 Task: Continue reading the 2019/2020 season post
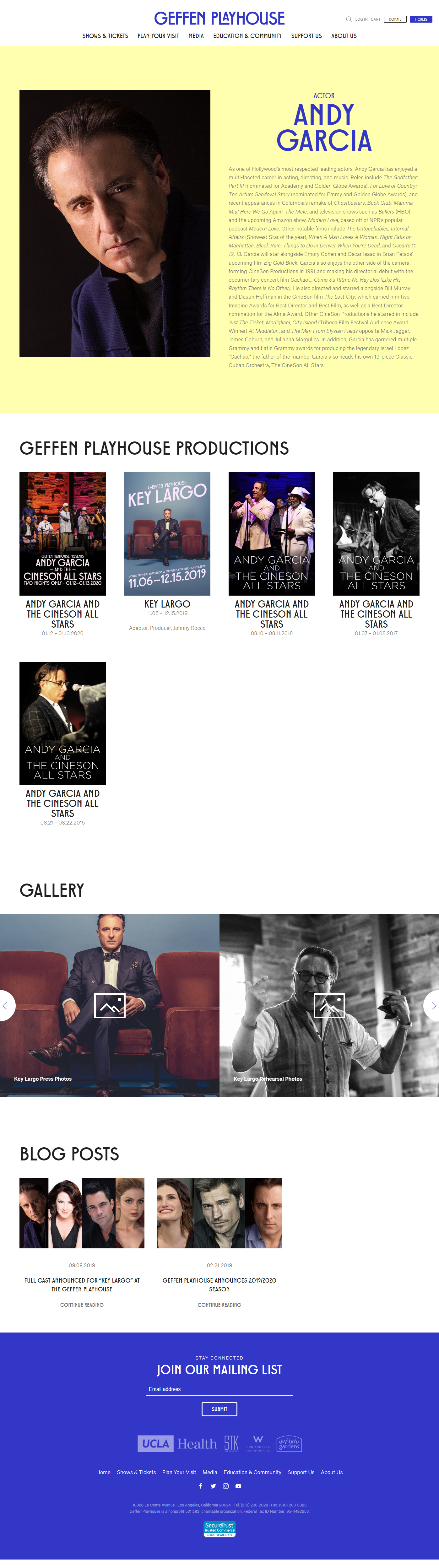pos(219,1305)
